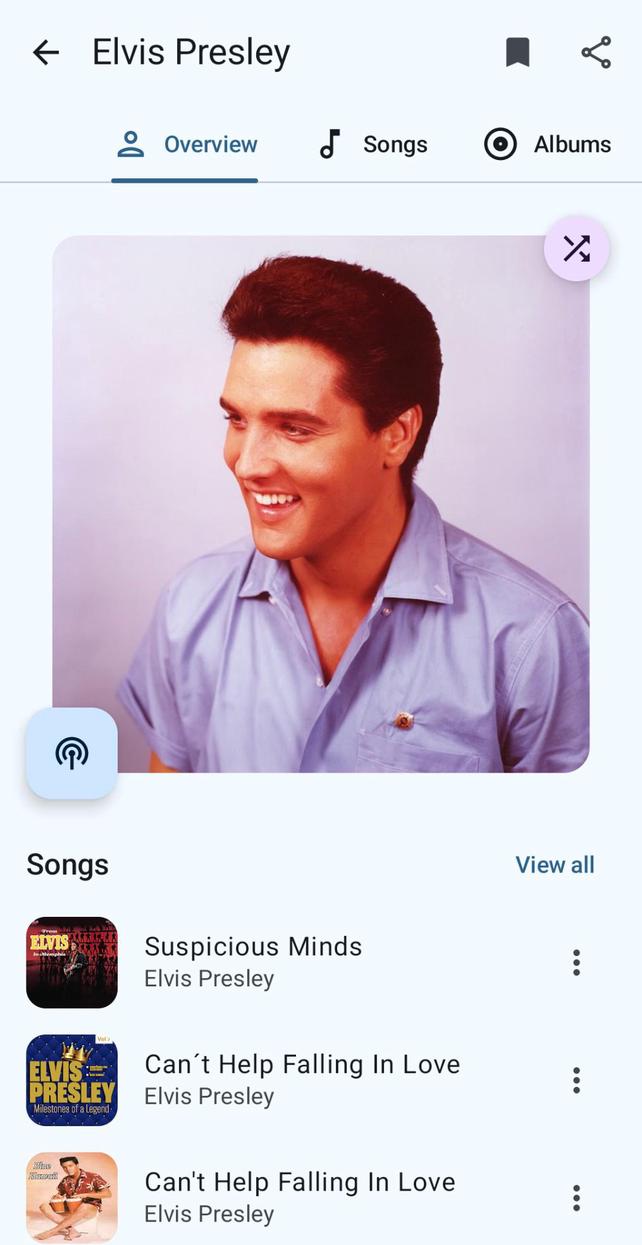The height and width of the screenshot is (1245, 642).
Task: Start the artist radio station
Action: pos(72,753)
